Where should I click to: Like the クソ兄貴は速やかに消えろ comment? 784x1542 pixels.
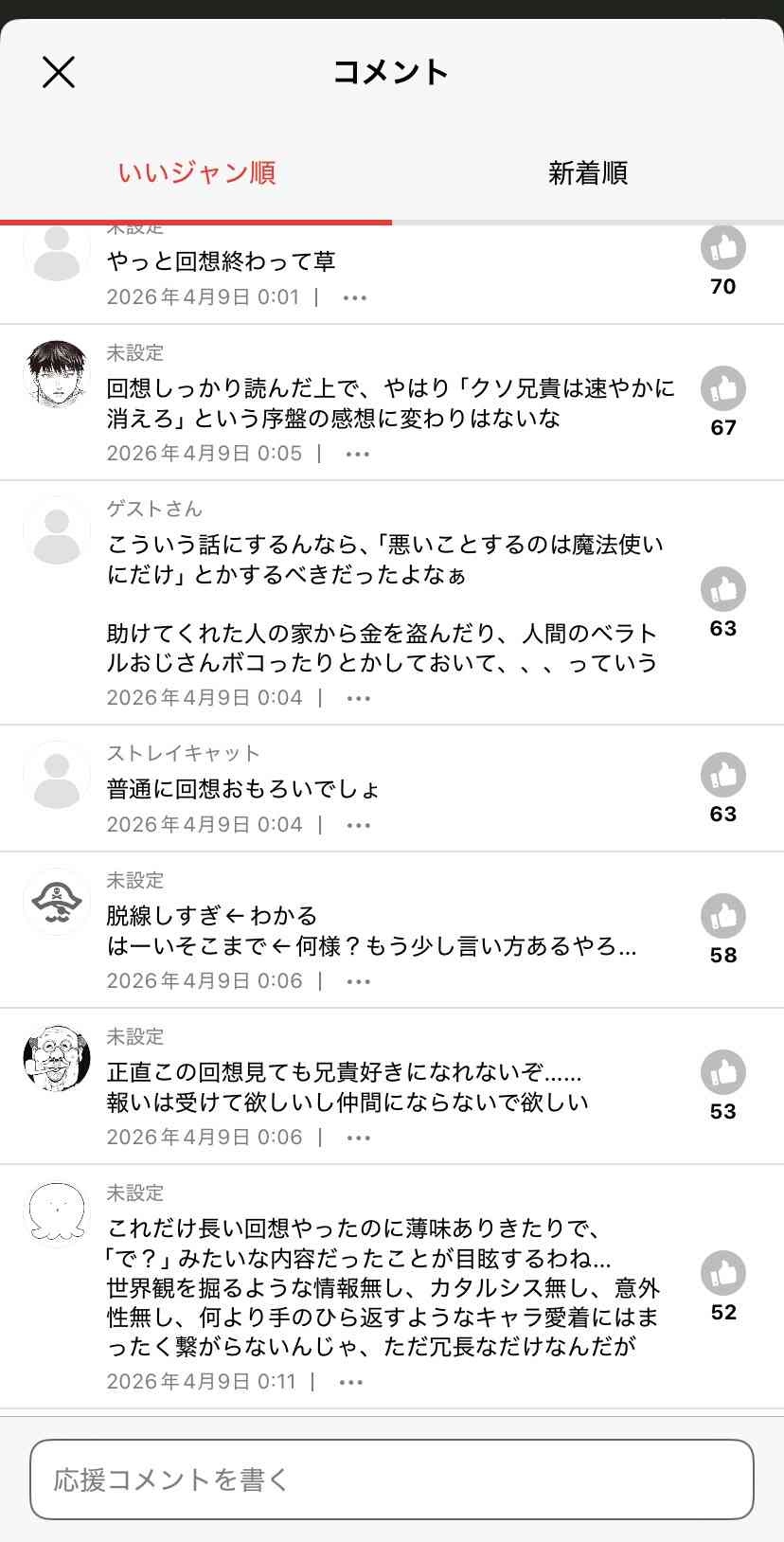tap(722, 389)
